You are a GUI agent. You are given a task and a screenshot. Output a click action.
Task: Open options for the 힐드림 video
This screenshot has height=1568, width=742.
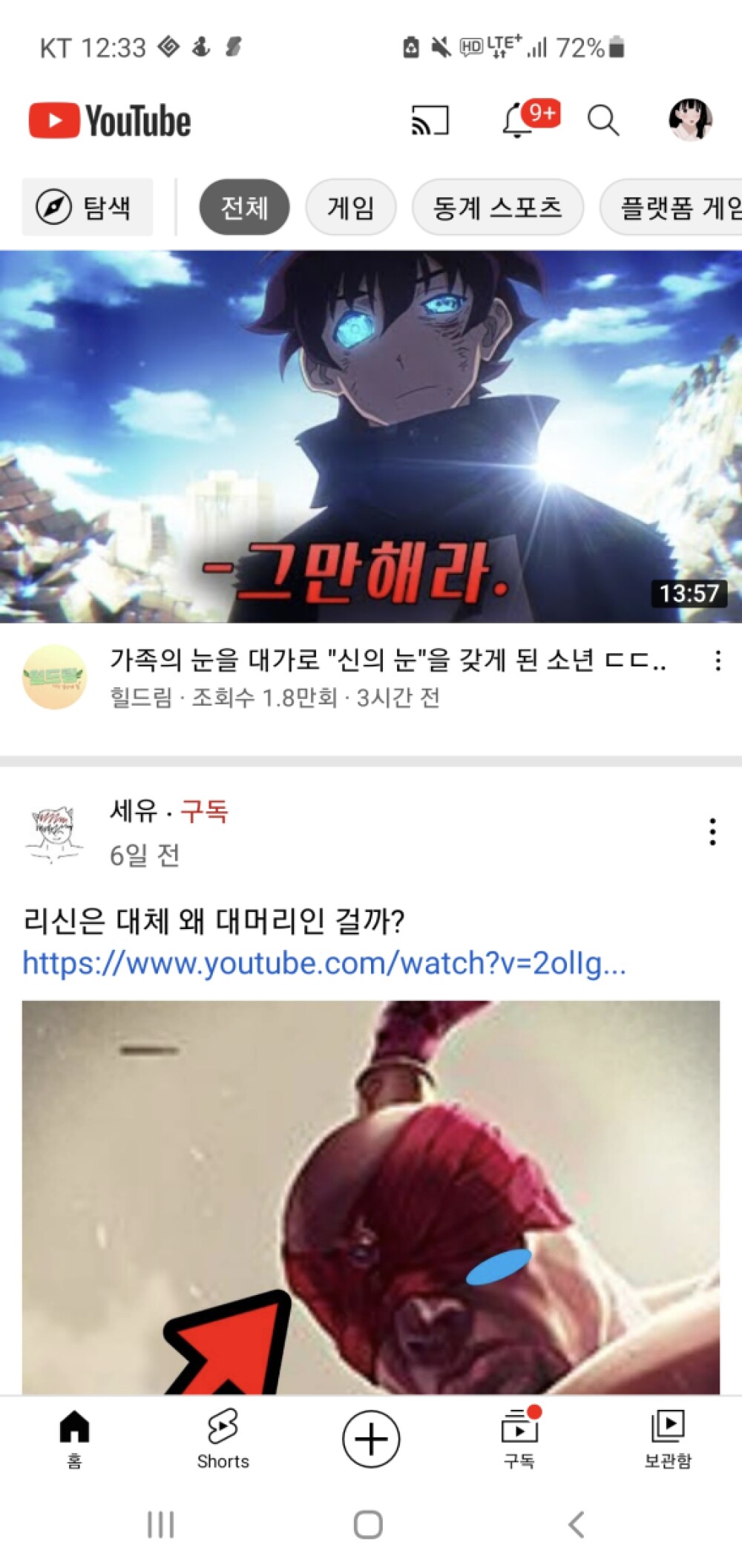718,660
